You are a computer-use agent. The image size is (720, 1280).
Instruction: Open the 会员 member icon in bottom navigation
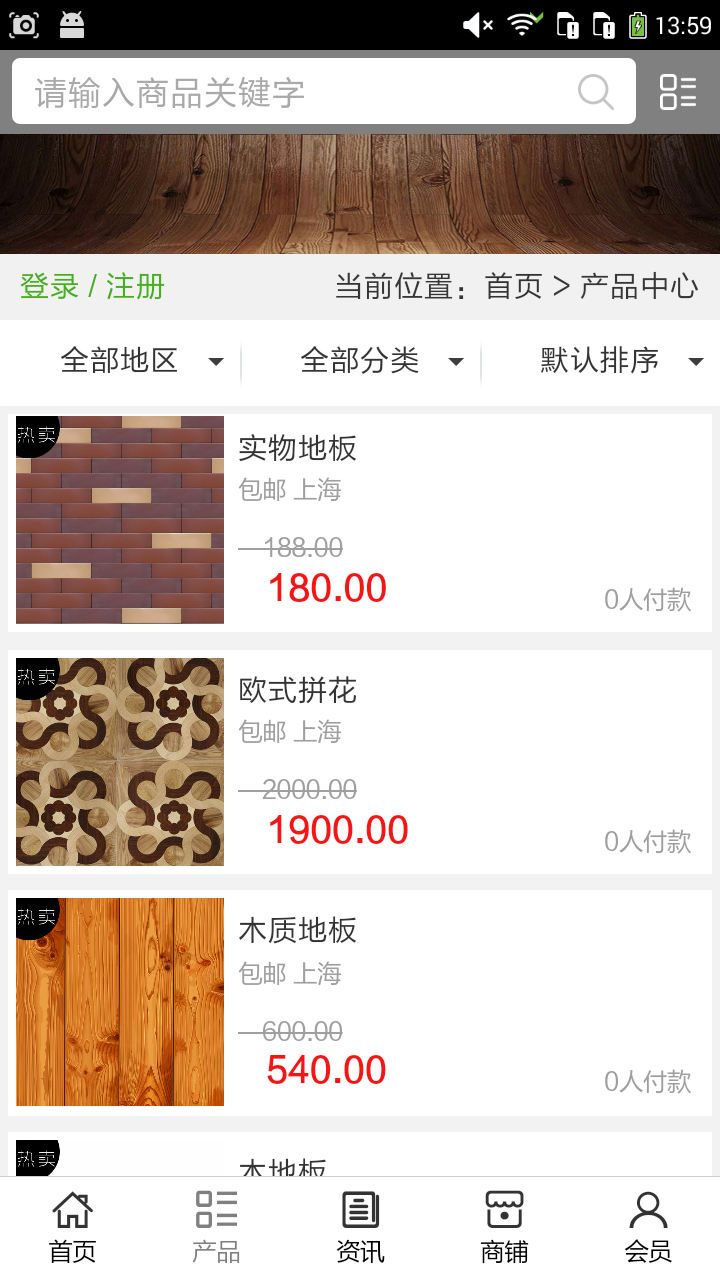648,1222
